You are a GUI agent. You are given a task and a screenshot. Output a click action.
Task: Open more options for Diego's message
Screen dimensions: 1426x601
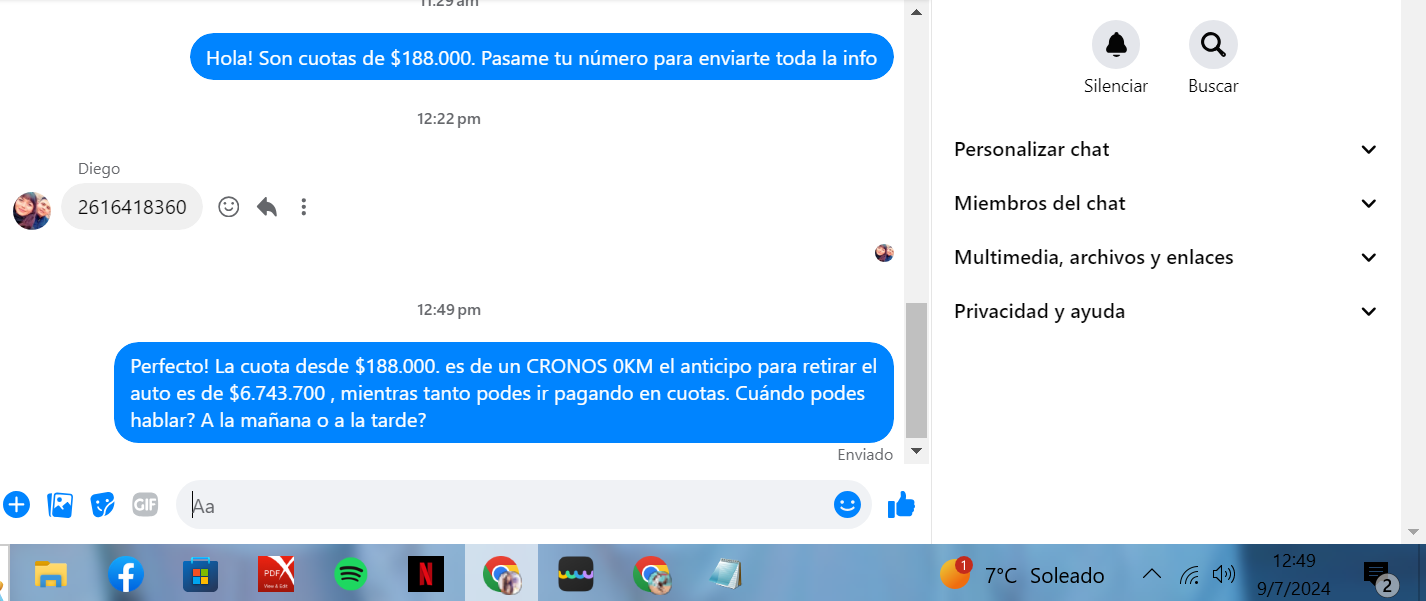304,207
